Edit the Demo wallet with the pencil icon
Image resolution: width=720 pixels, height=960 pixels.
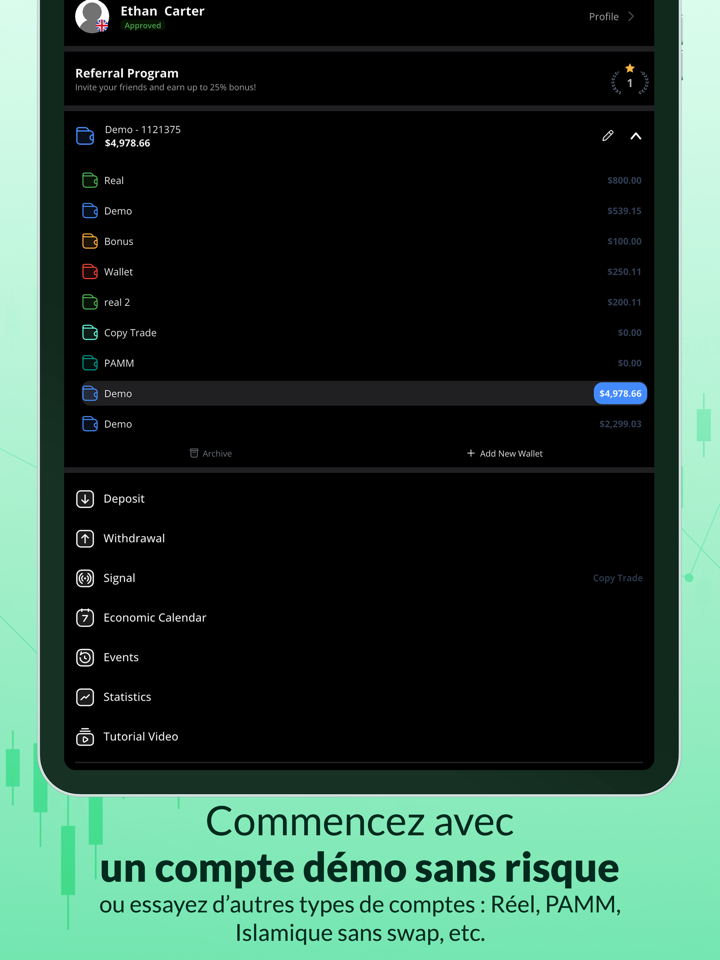tap(607, 135)
